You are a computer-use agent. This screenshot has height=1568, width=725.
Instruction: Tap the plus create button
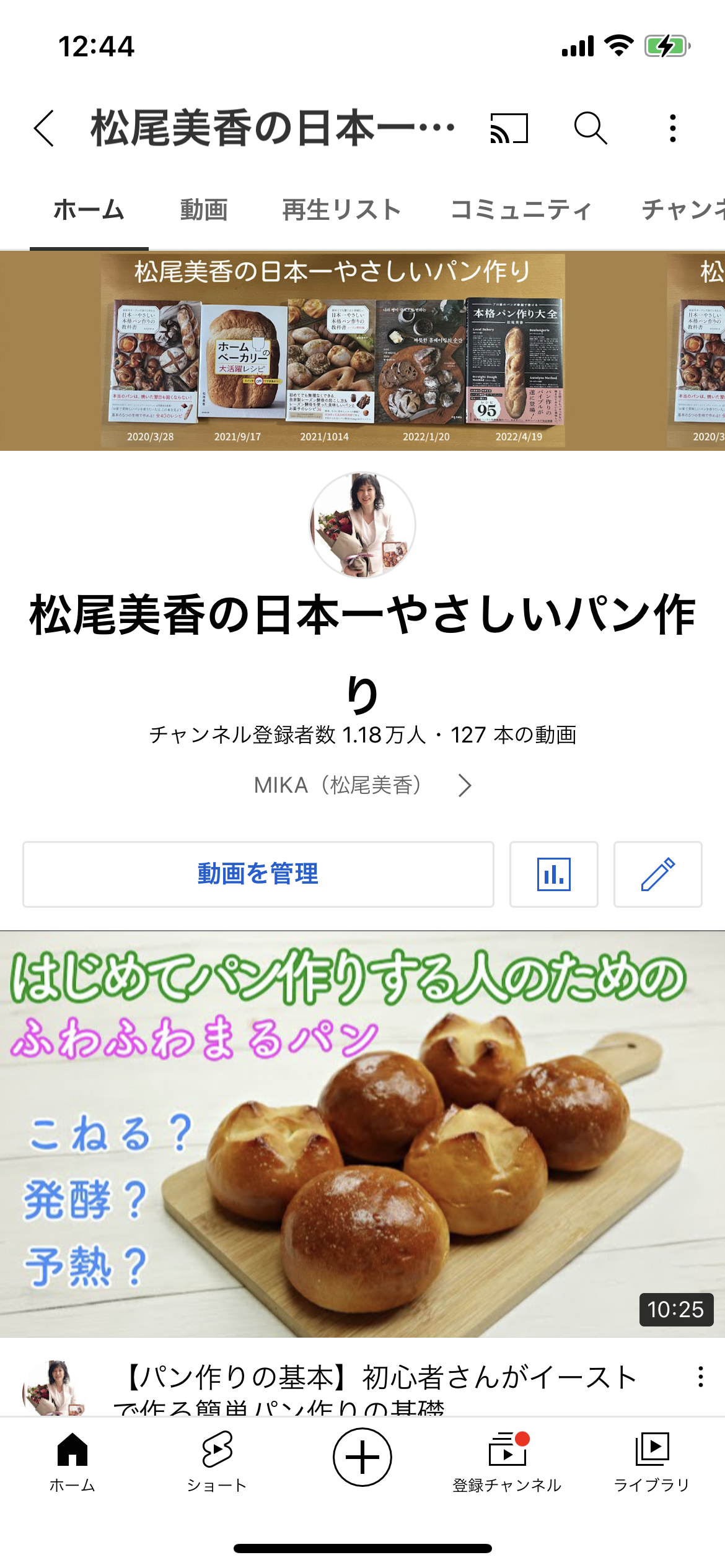[362, 1457]
